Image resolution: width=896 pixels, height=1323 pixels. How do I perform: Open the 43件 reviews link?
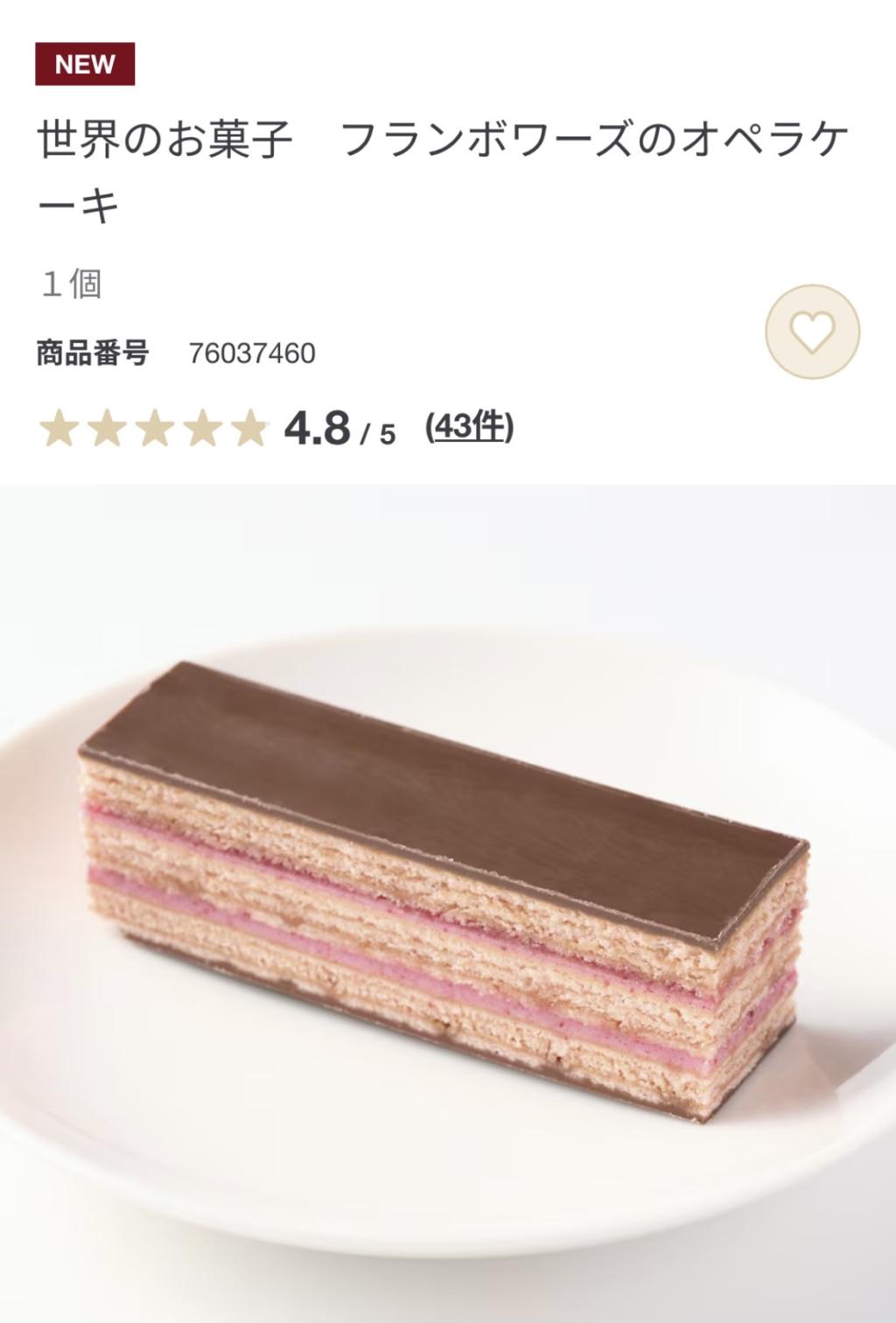pos(470,428)
